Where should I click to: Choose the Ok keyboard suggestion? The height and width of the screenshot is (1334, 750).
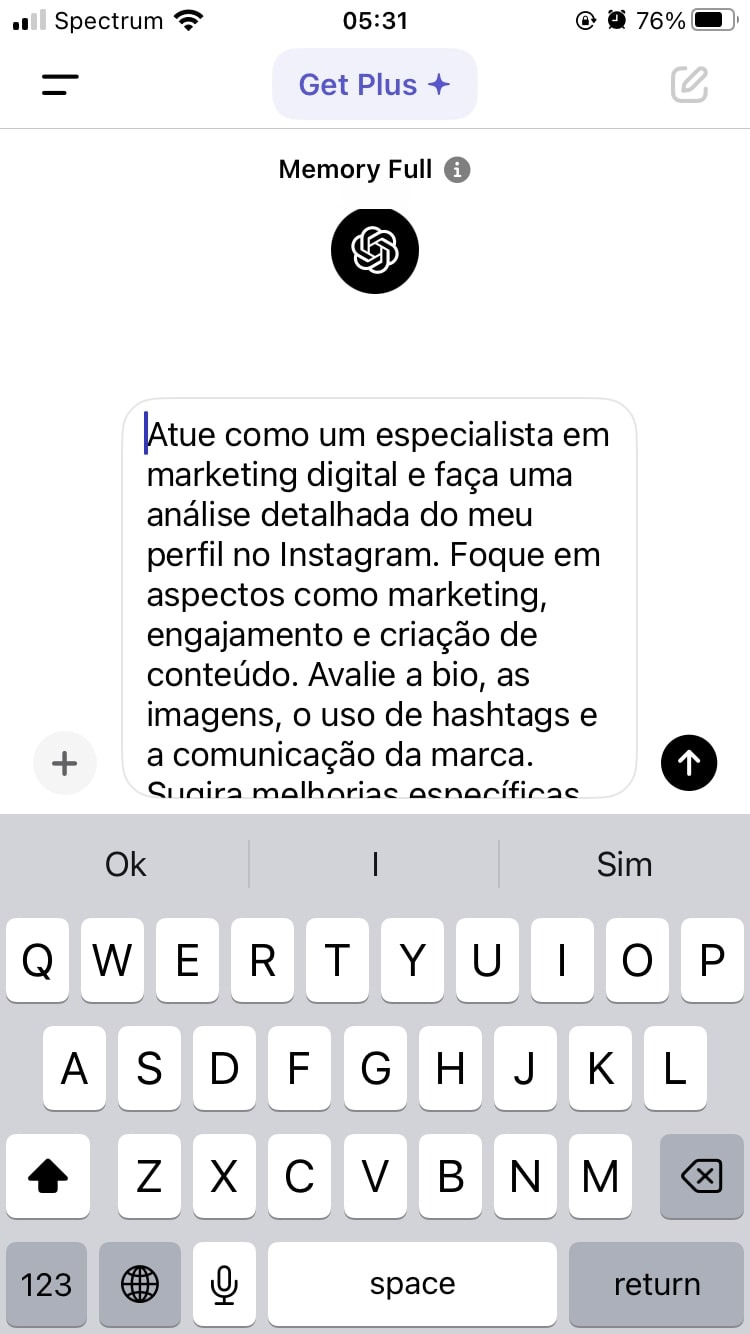coord(124,863)
